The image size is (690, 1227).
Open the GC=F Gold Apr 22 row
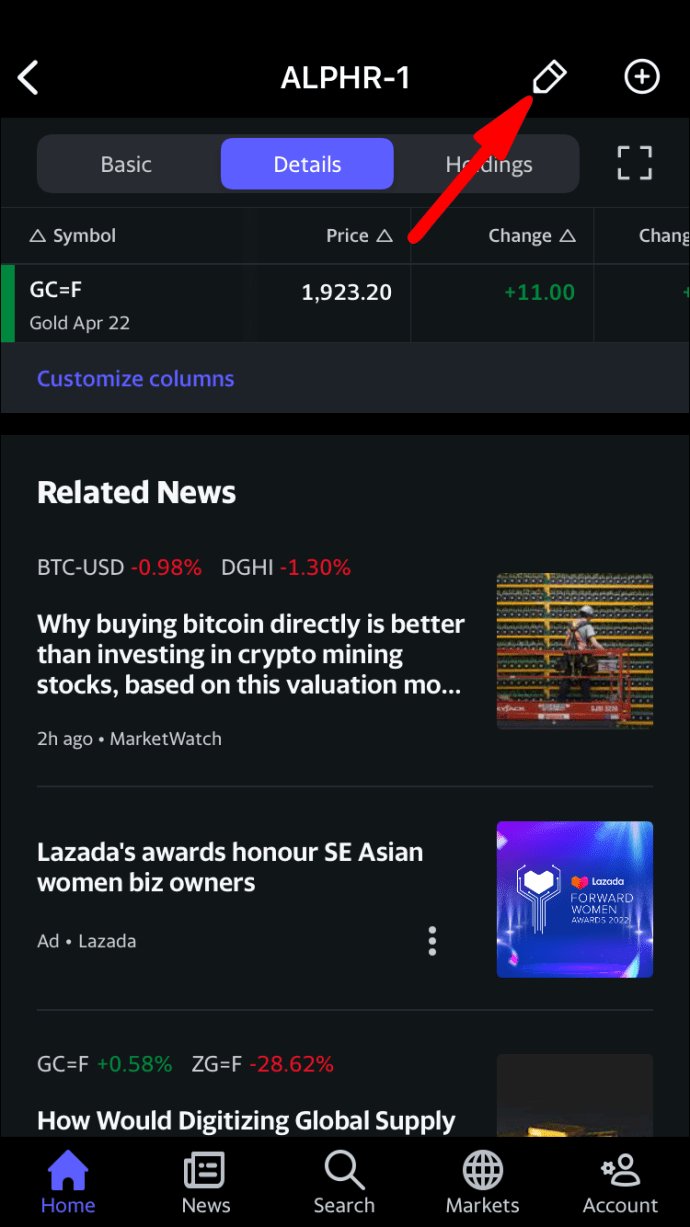coord(200,304)
